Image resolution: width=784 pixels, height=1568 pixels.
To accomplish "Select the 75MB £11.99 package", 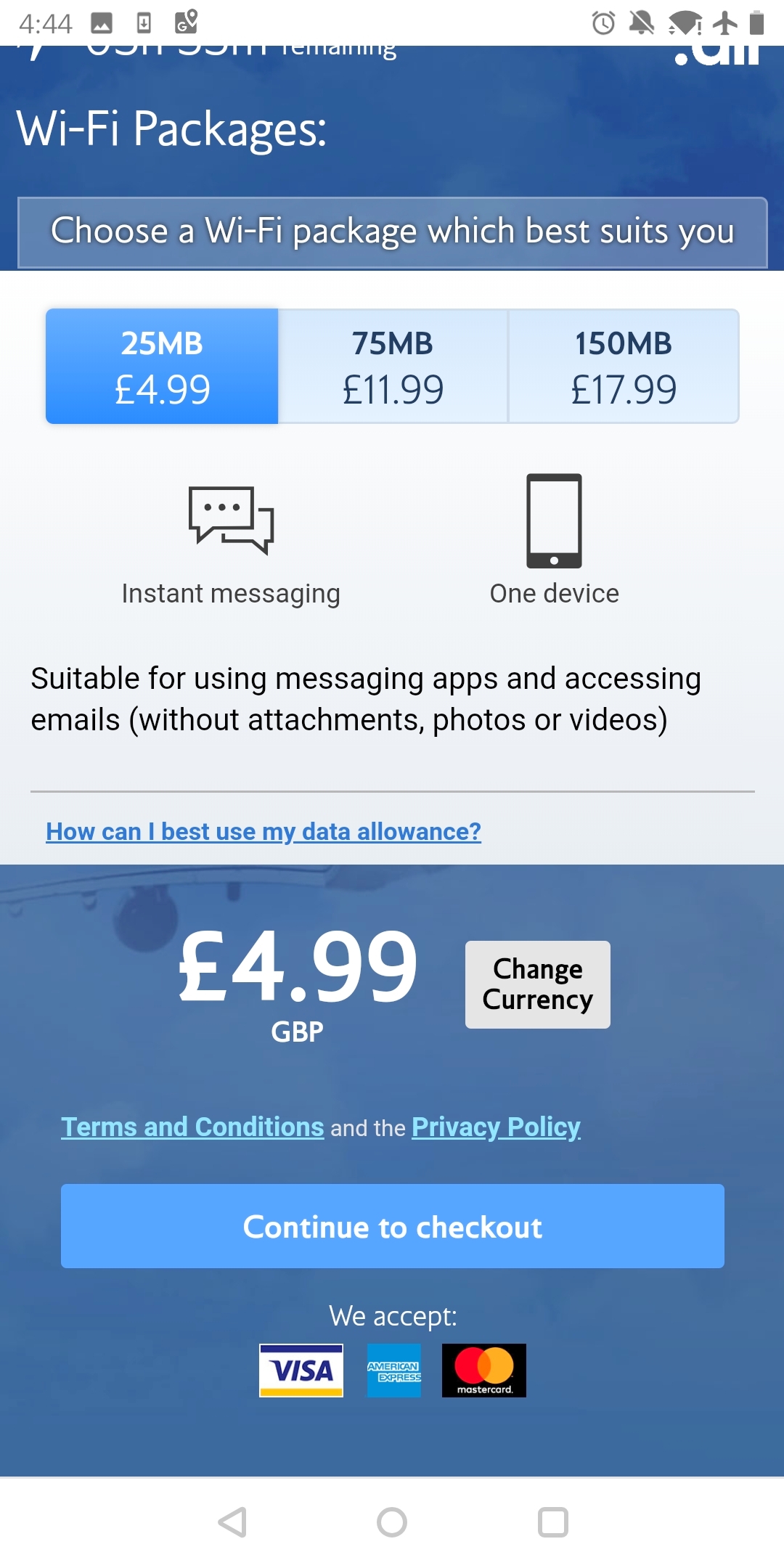I will click(393, 367).
